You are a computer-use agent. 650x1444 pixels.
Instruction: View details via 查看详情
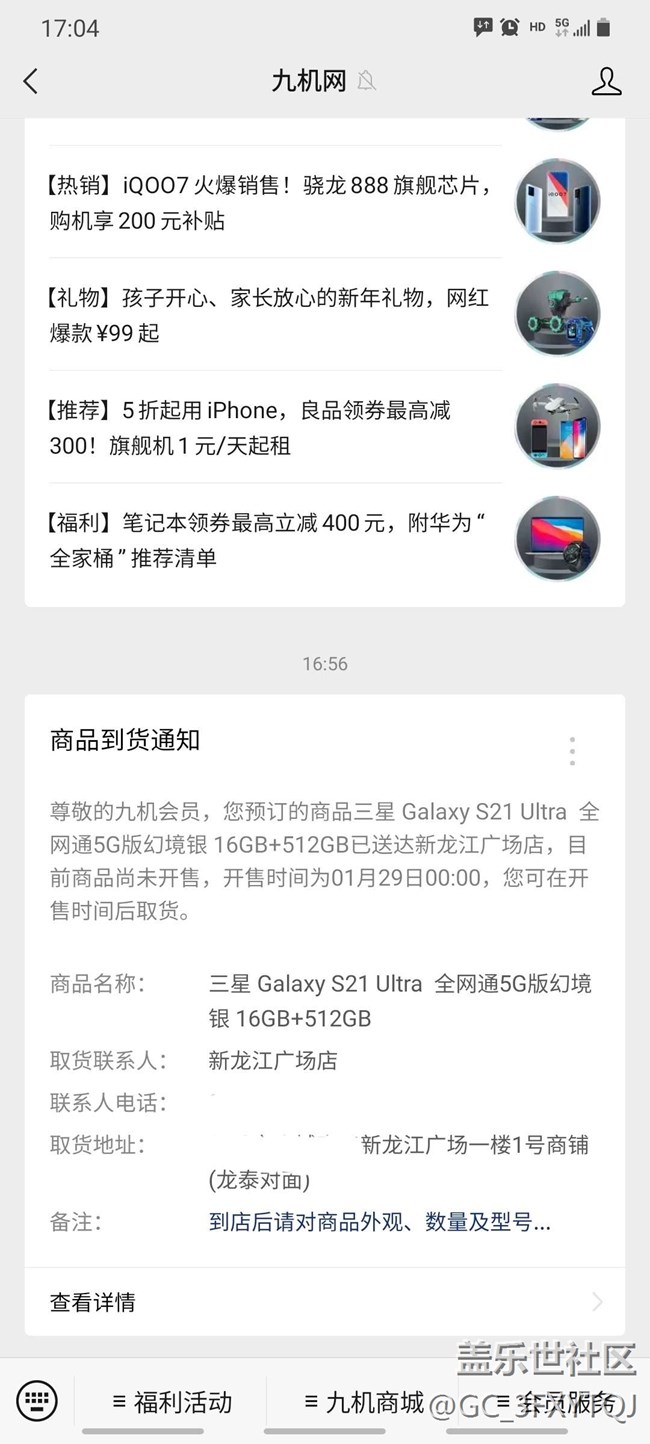[324, 1301]
